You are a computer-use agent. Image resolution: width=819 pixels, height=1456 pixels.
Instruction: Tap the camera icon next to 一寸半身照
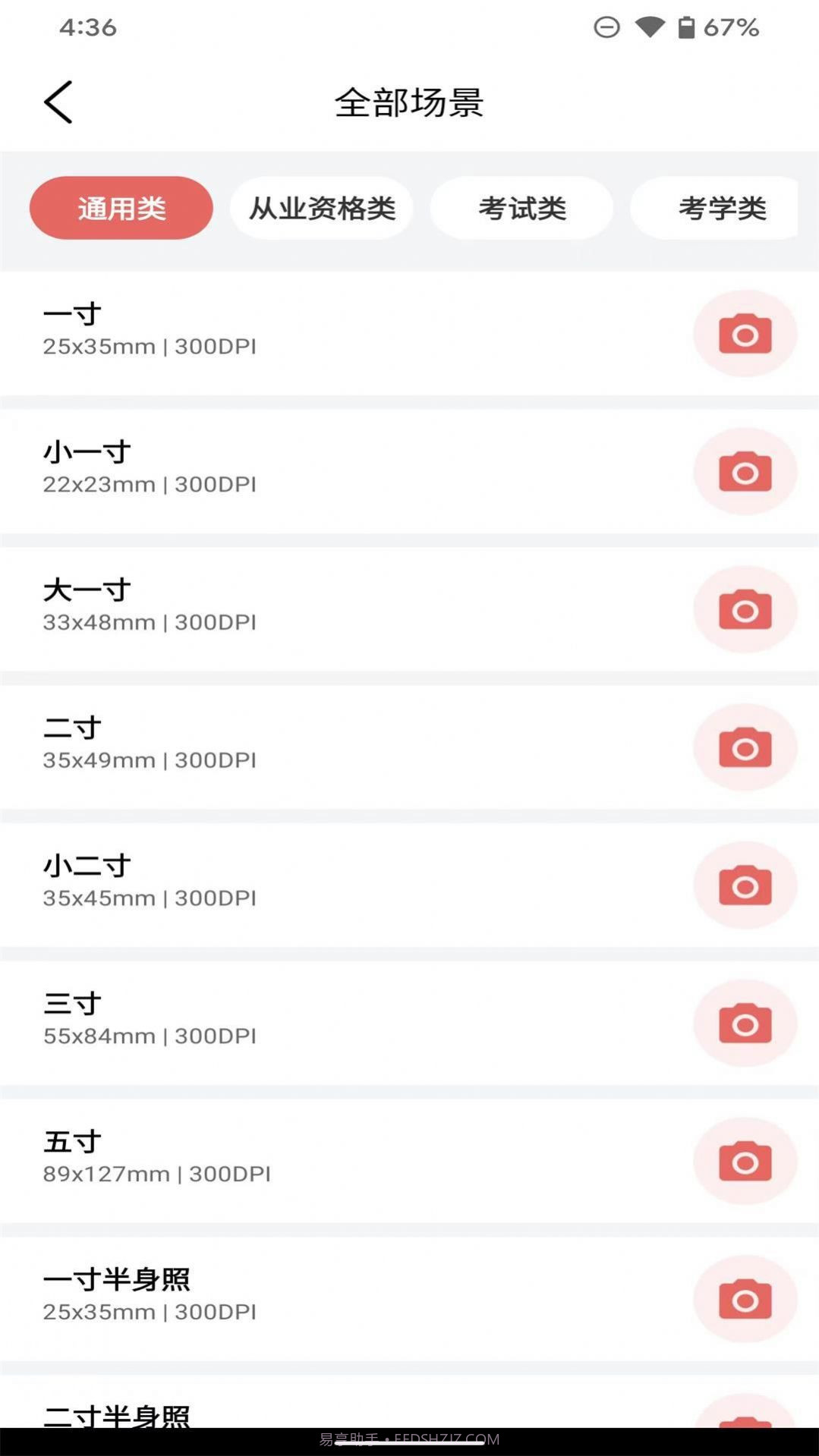tap(745, 1299)
